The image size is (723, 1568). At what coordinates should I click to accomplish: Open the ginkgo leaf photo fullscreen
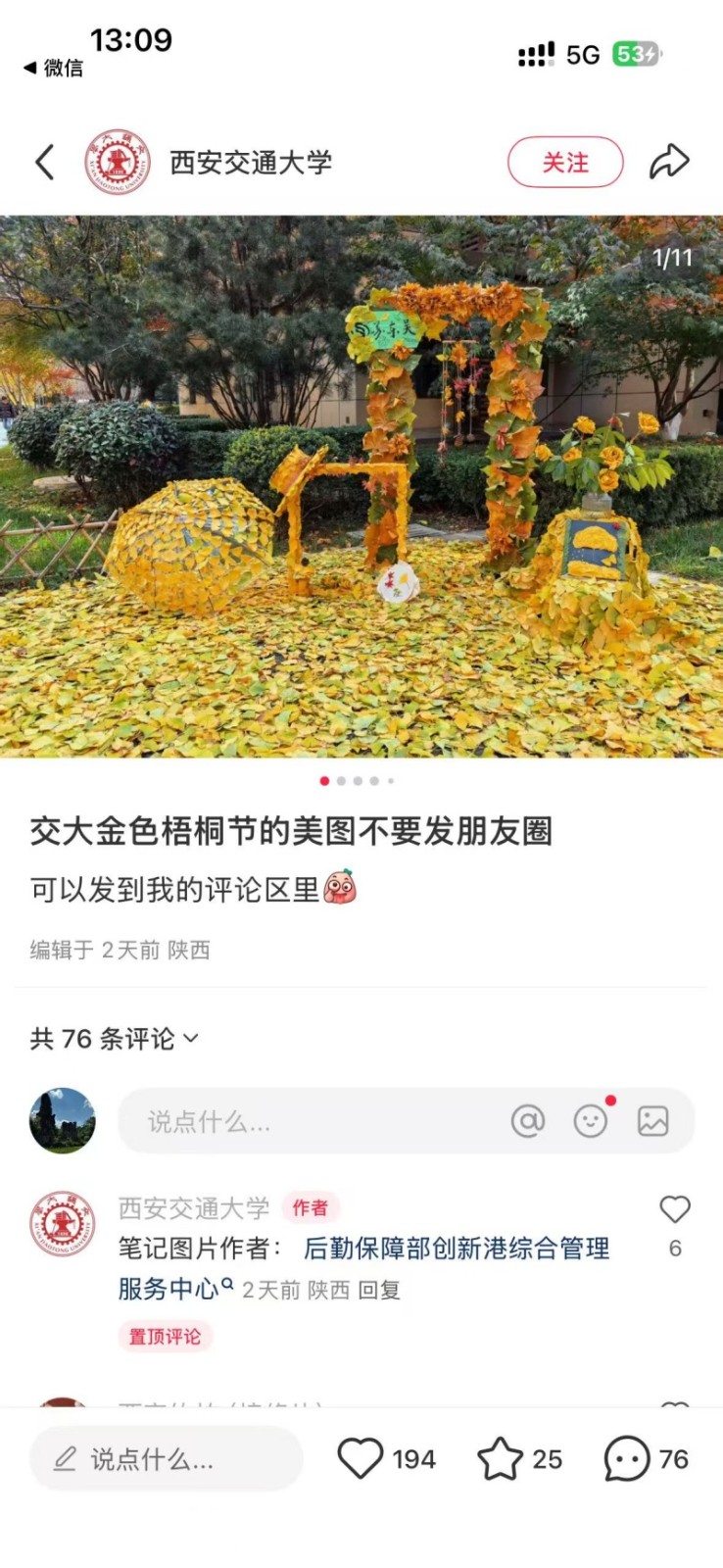click(x=361, y=486)
